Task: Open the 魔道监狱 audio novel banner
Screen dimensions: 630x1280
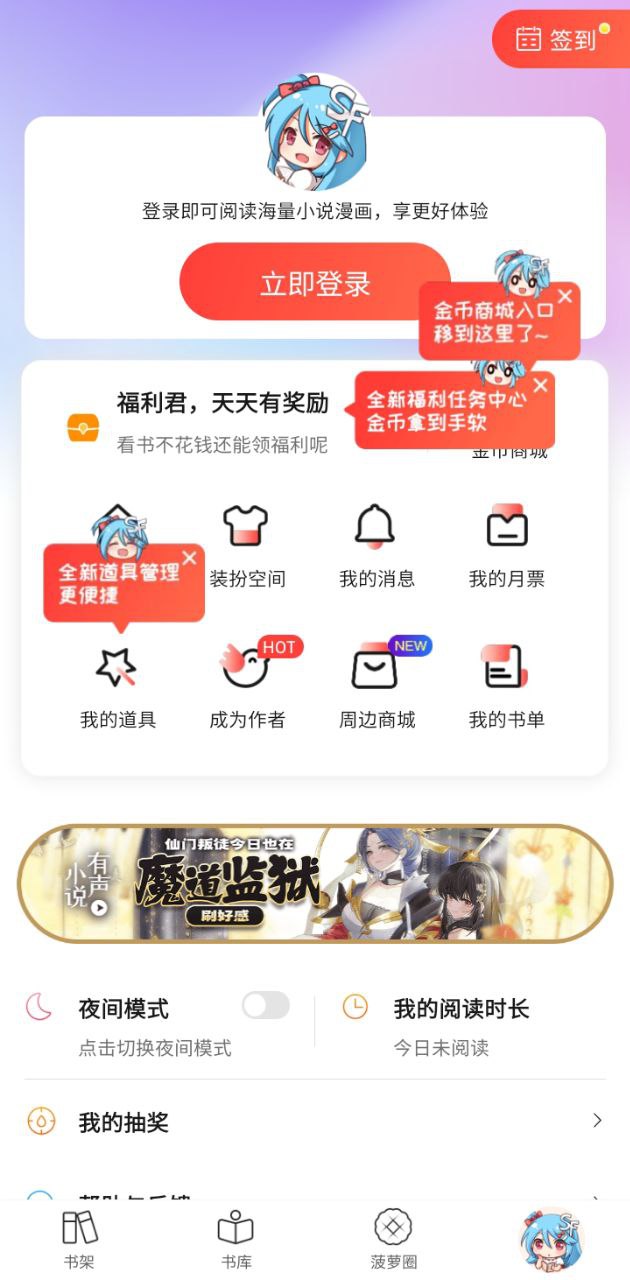Action: tap(315, 883)
